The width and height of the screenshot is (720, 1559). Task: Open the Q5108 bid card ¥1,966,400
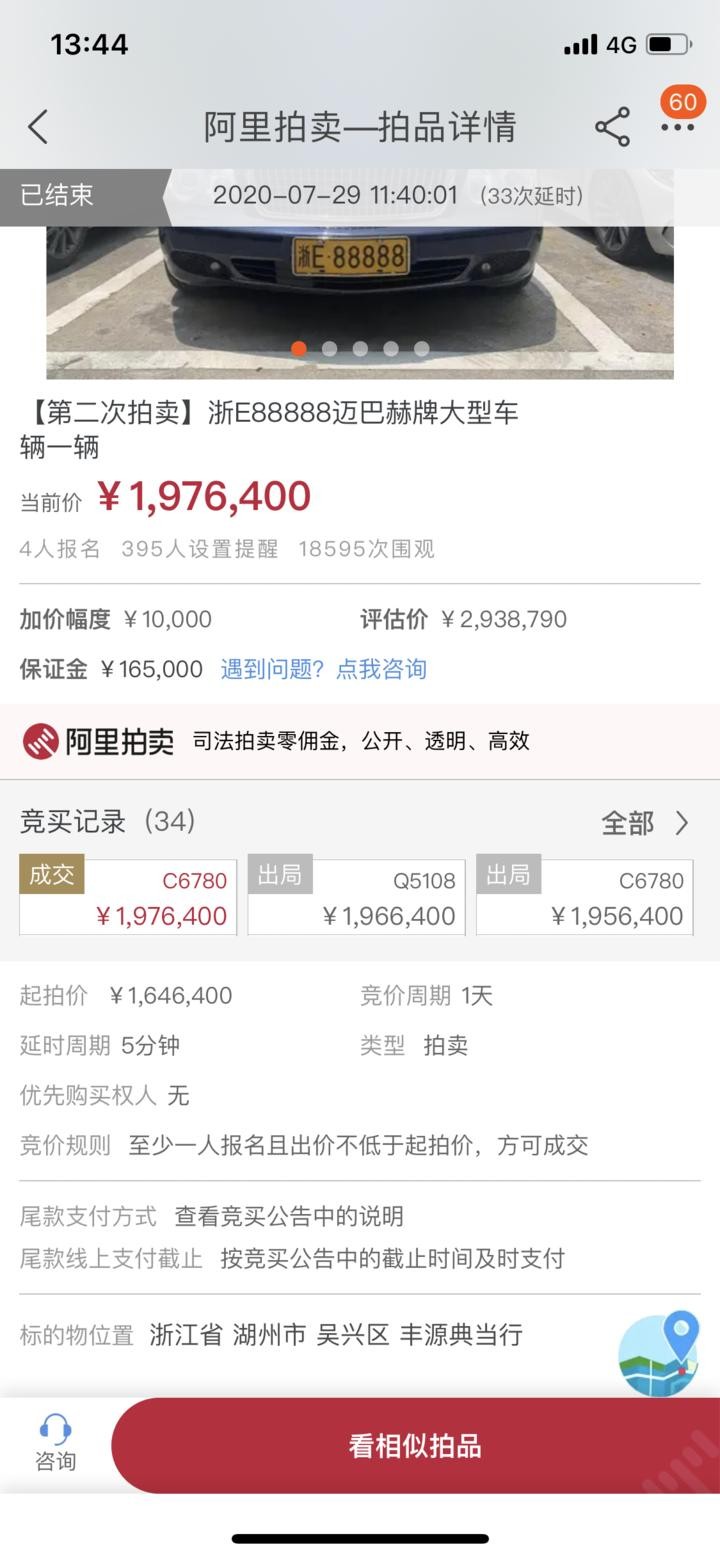coord(356,897)
